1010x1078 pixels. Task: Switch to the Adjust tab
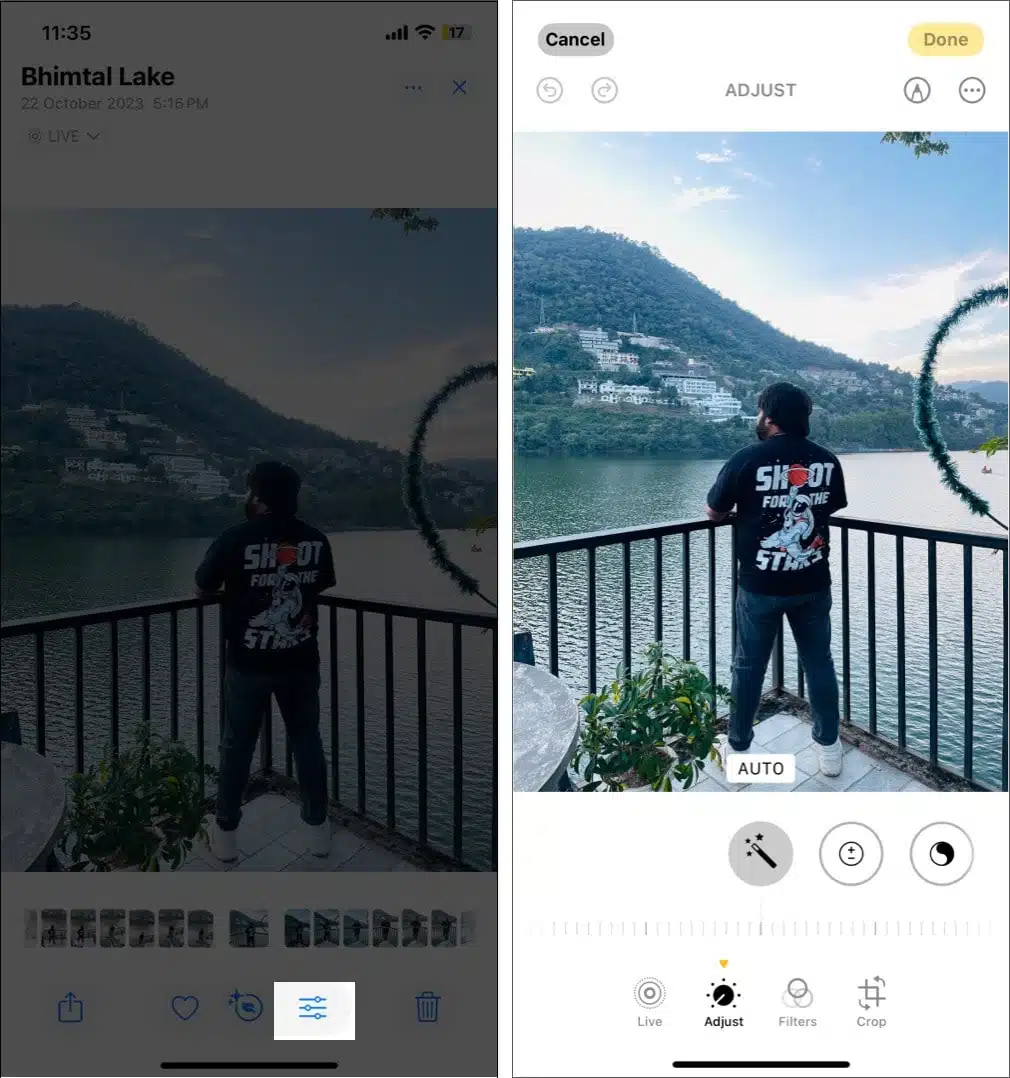[723, 1001]
